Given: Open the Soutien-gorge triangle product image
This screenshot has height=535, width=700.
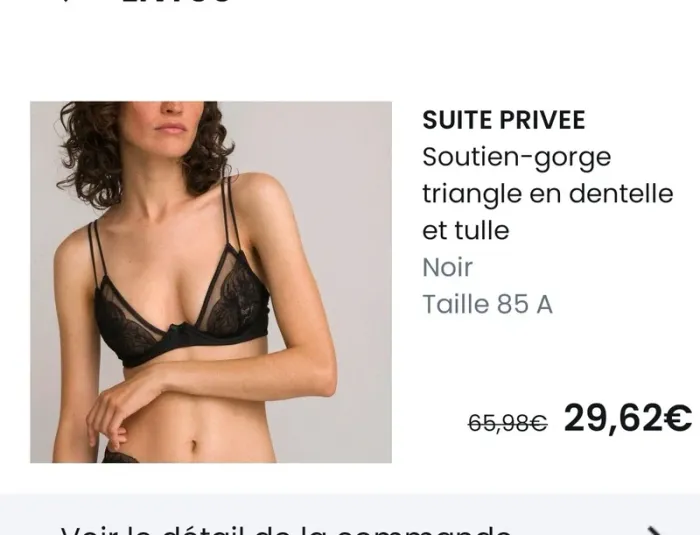Looking at the screenshot, I should point(211,282).
